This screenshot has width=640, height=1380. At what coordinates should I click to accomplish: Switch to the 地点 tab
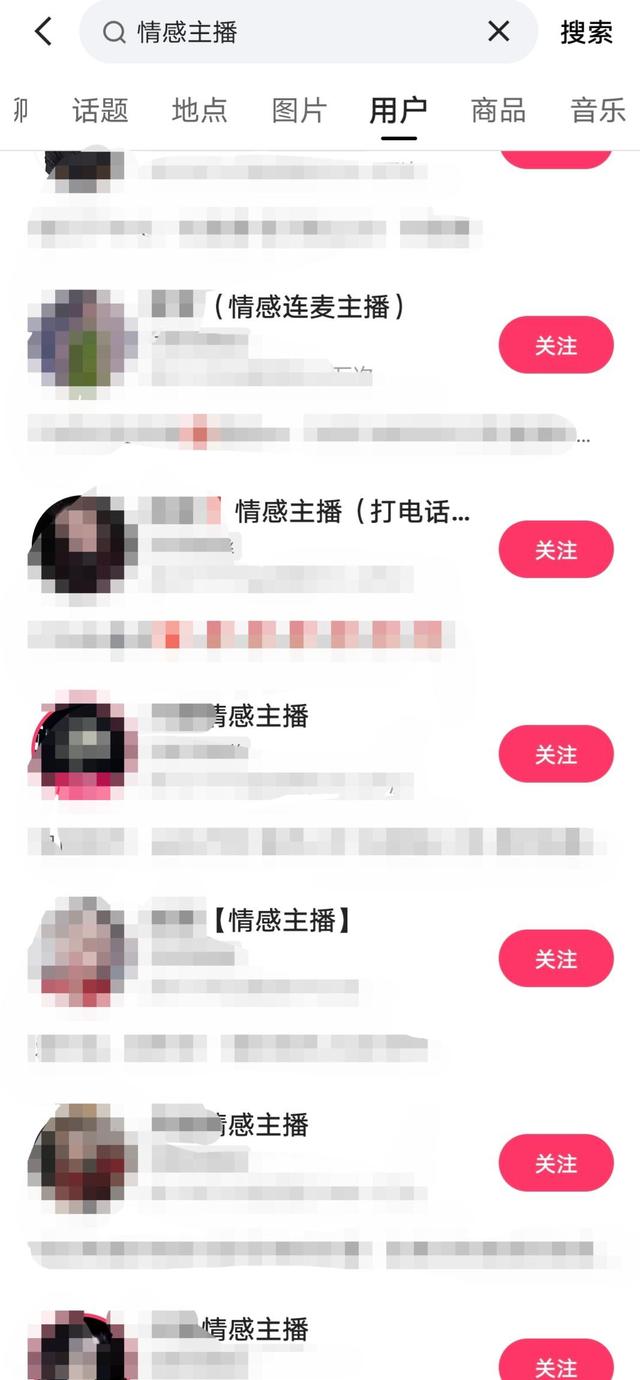point(200,110)
